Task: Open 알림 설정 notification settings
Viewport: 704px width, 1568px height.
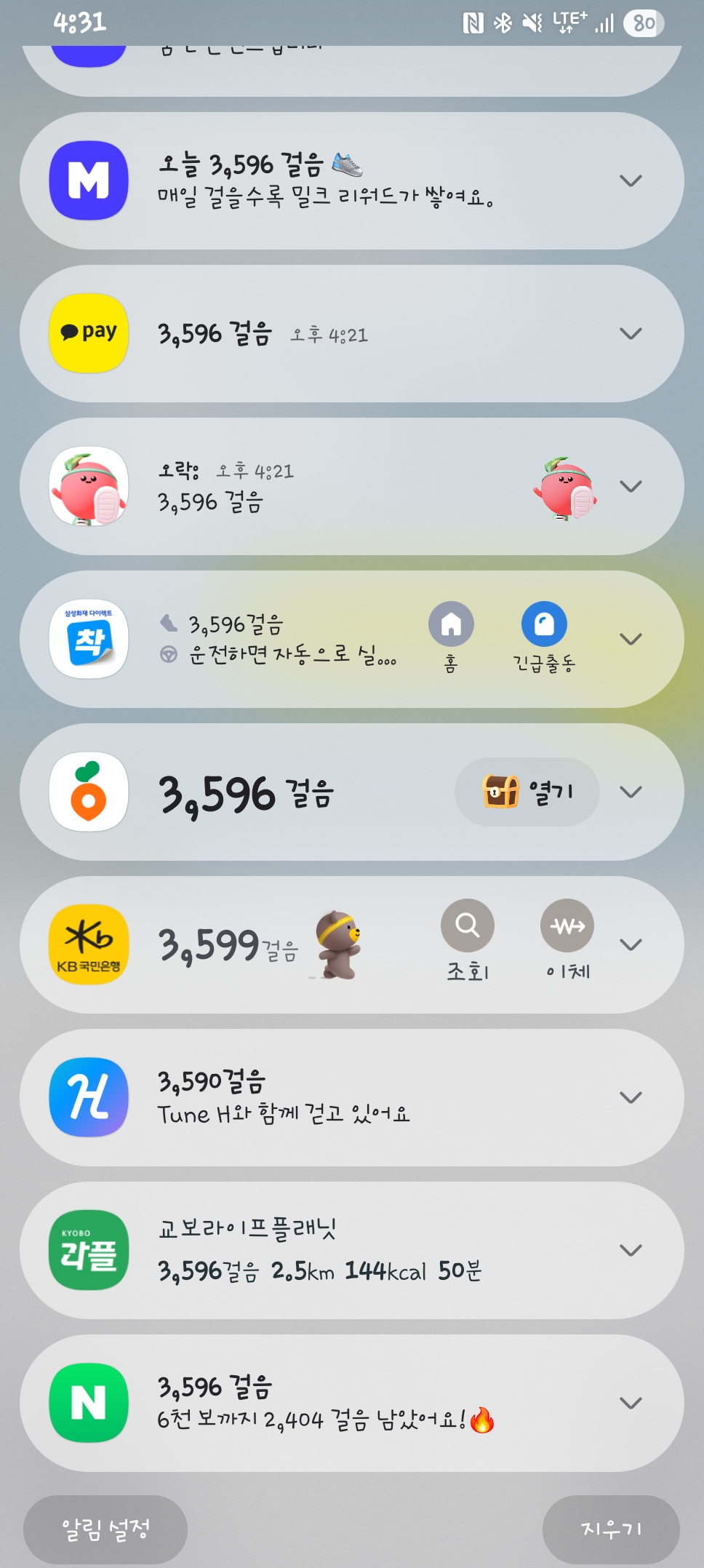Action: pos(105,1529)
